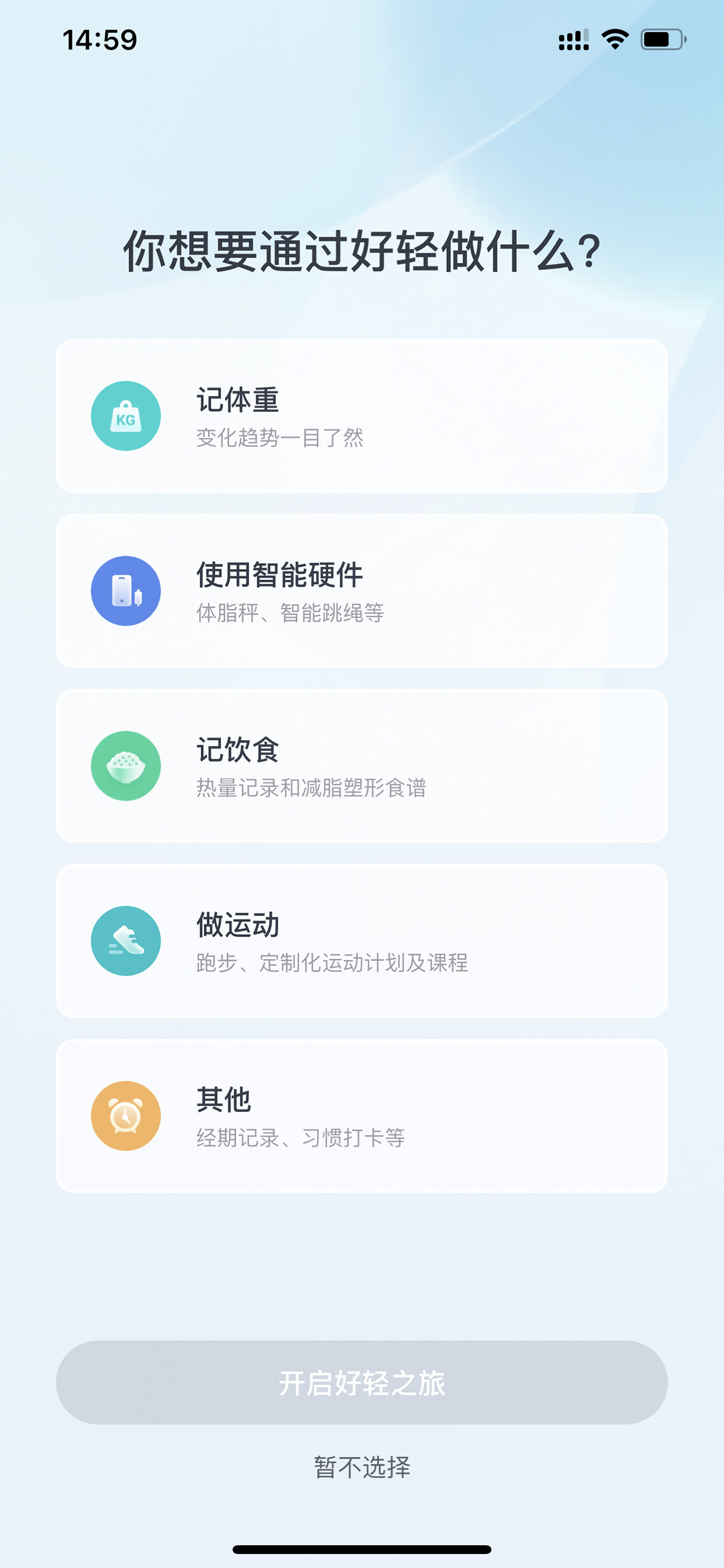
Task: Select the 做运动 card
Action: 362,941
